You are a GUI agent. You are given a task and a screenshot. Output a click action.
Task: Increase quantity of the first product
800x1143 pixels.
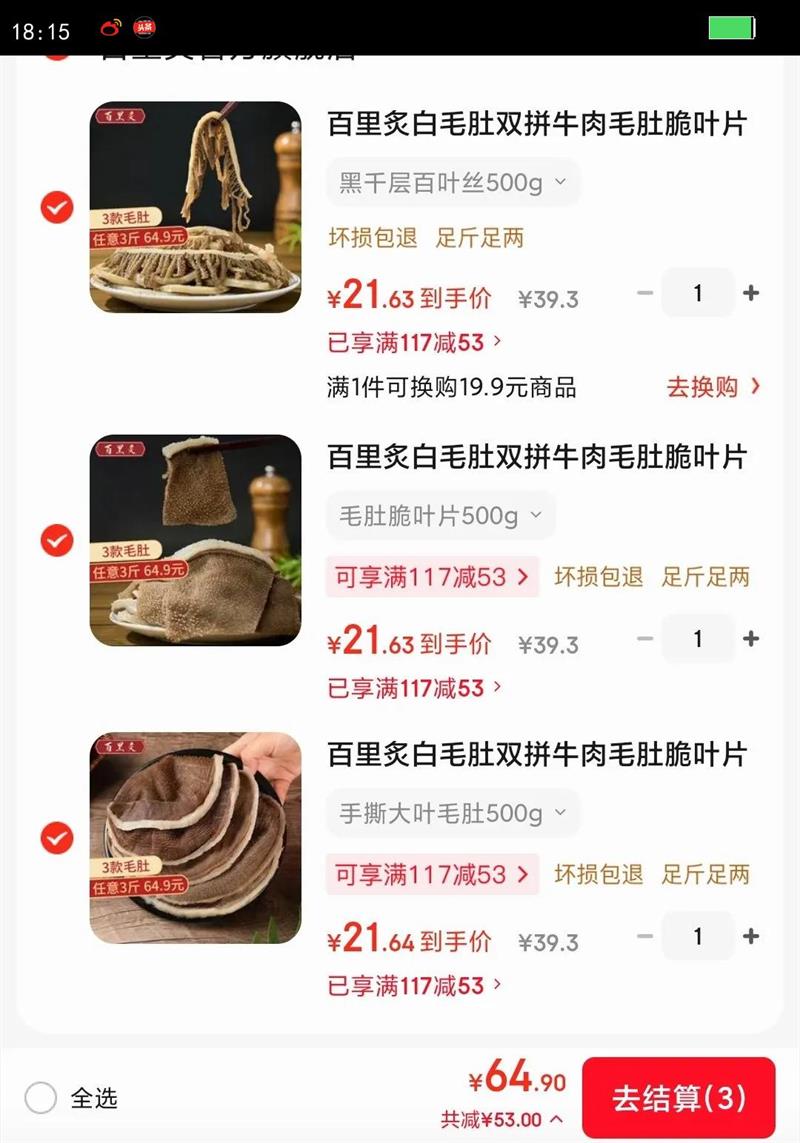[x=751, y=292]
